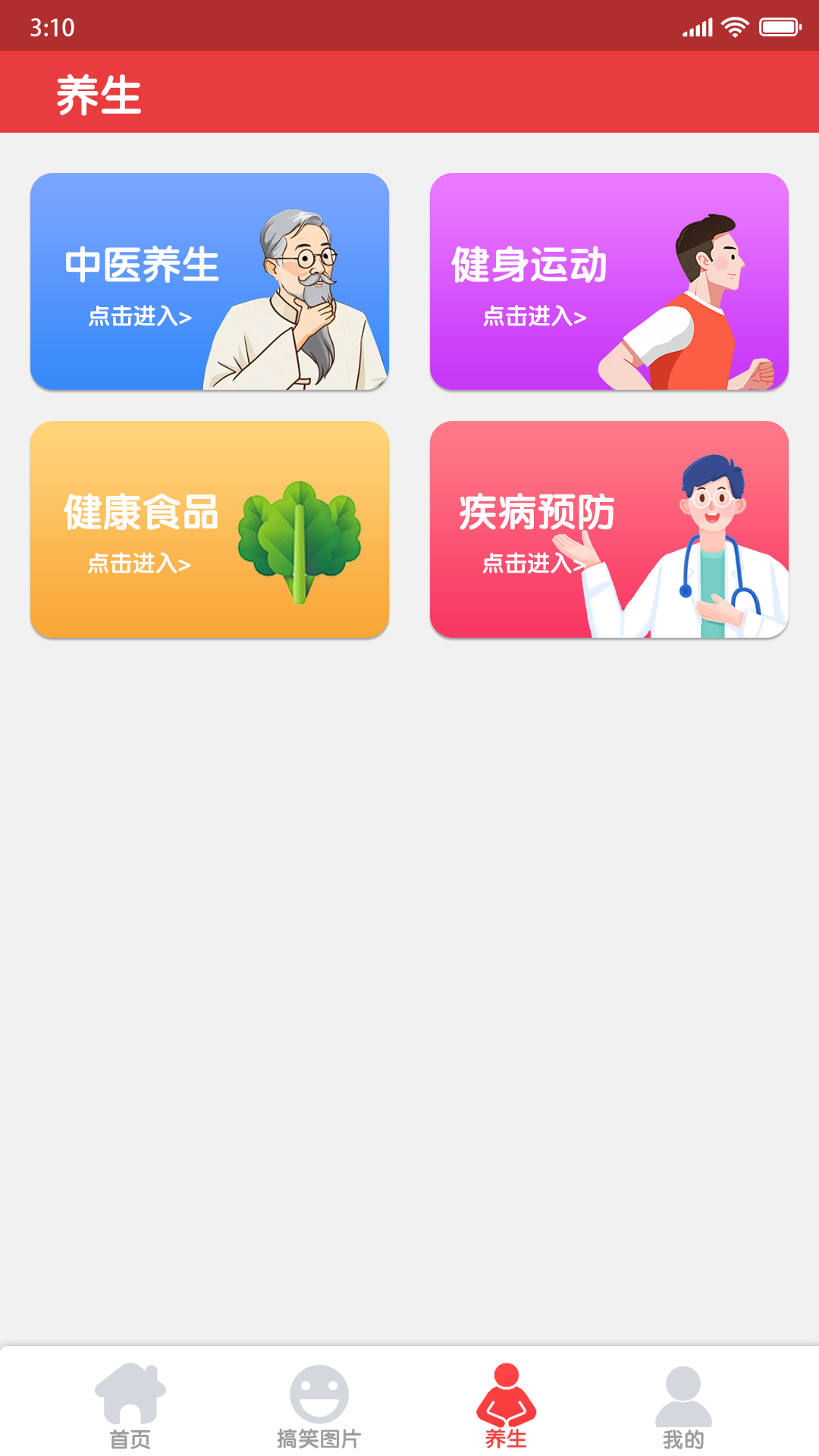Open the 健身运动 card
Screen dimensions: 819x1456
tap(609, 281)
